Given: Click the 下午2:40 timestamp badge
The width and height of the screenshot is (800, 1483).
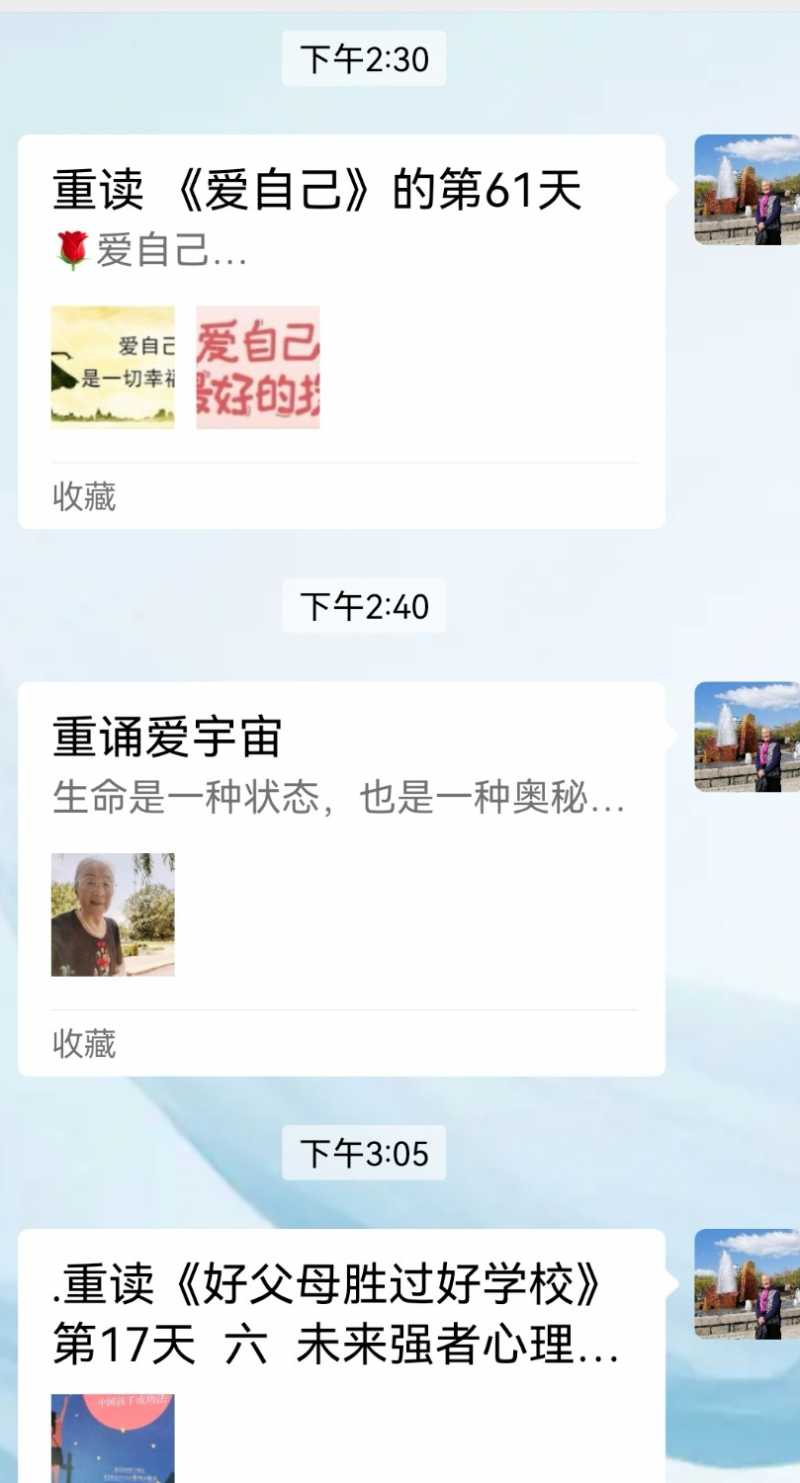Looking at the screenshot, I should pos(362,607).
